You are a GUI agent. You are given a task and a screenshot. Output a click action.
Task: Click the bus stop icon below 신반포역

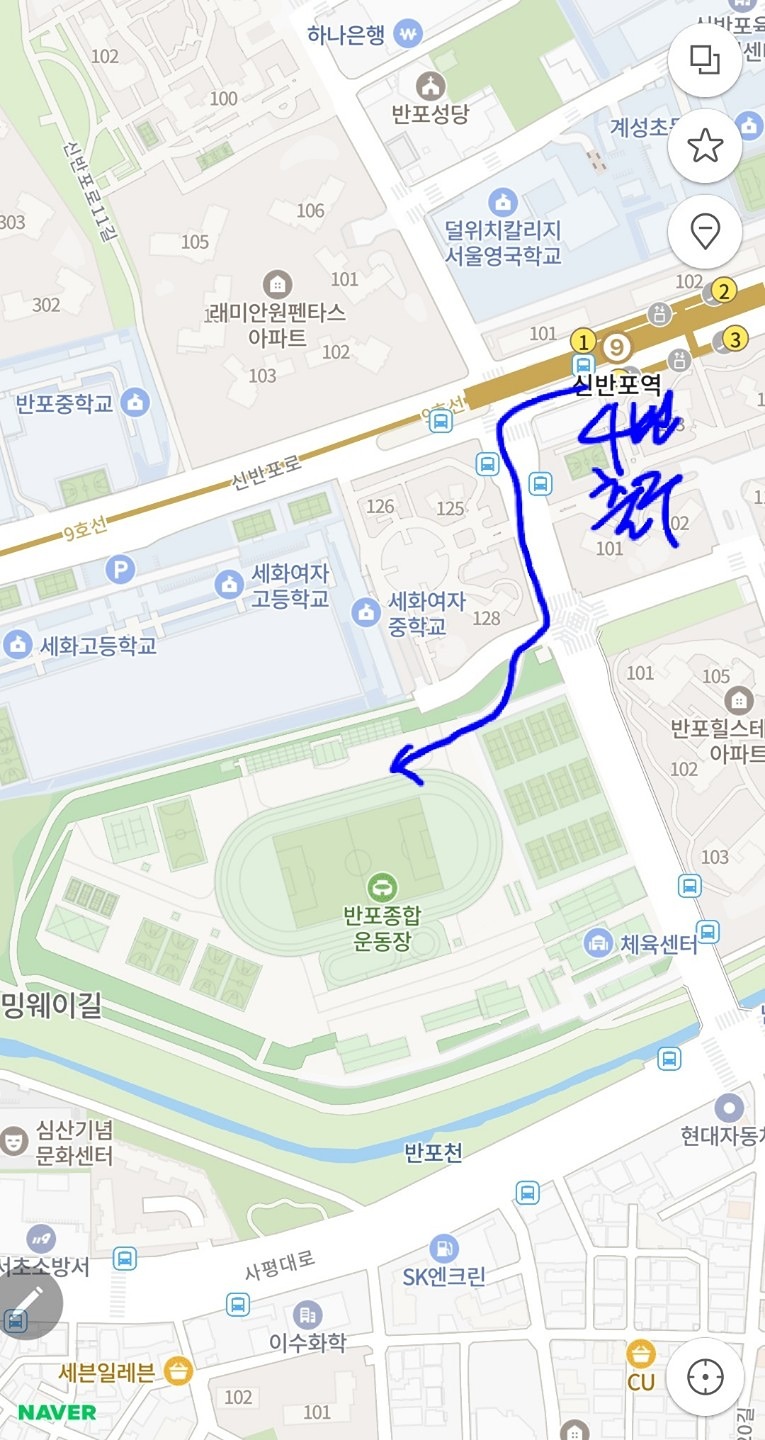pos(541,484)
